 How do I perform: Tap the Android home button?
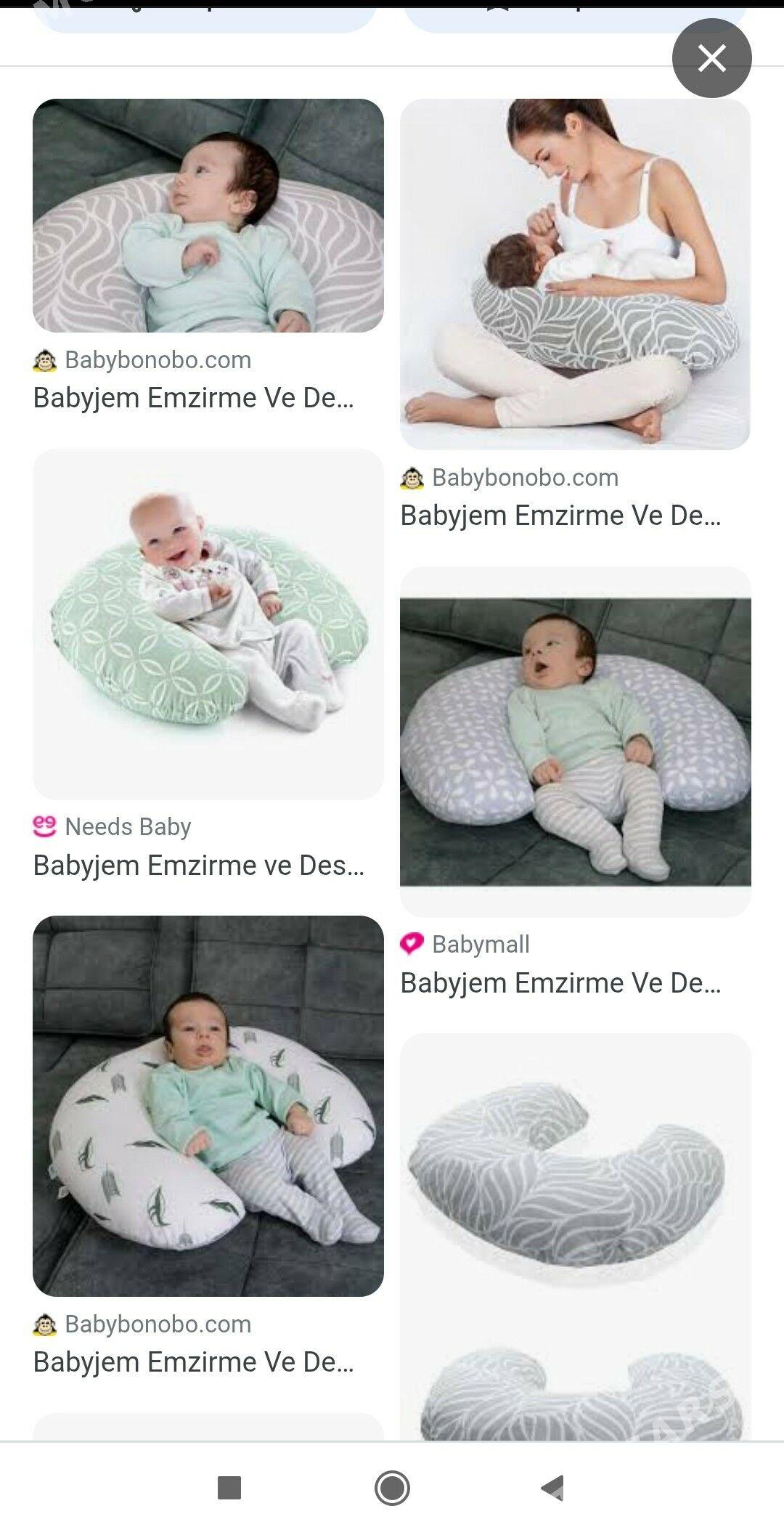[392, 1488]
